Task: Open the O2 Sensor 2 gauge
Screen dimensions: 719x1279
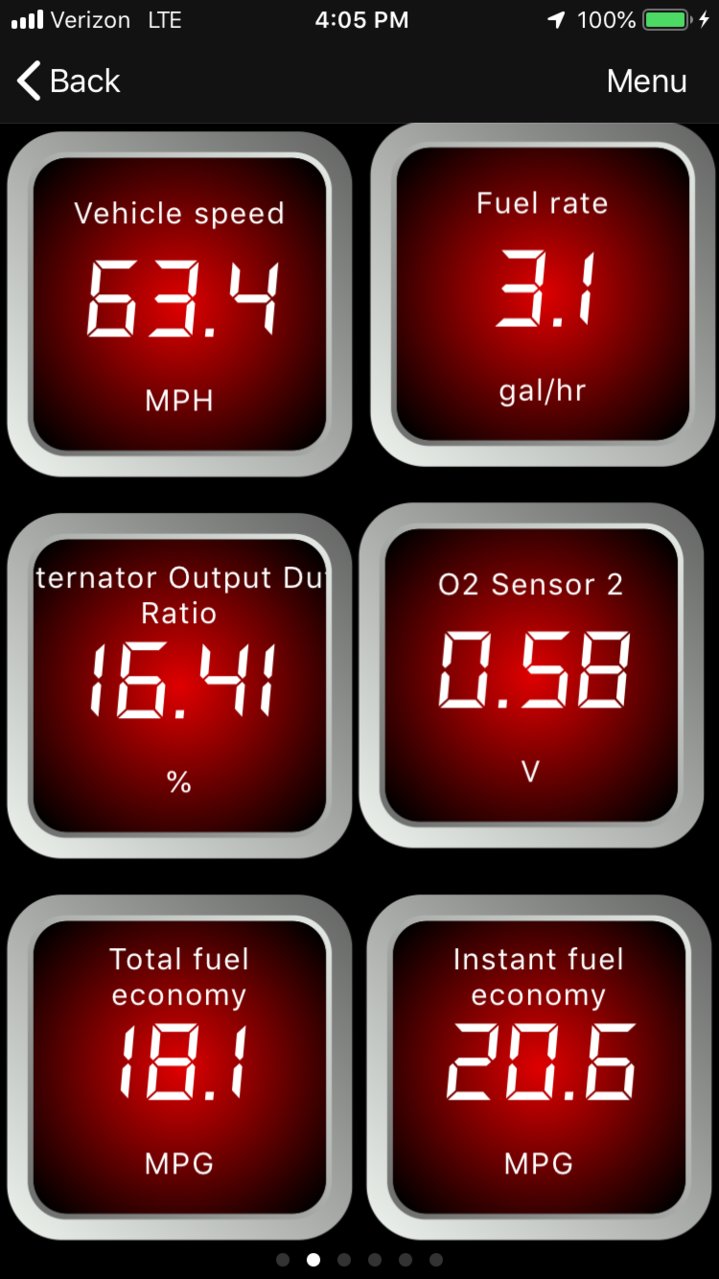Action: 531,675
